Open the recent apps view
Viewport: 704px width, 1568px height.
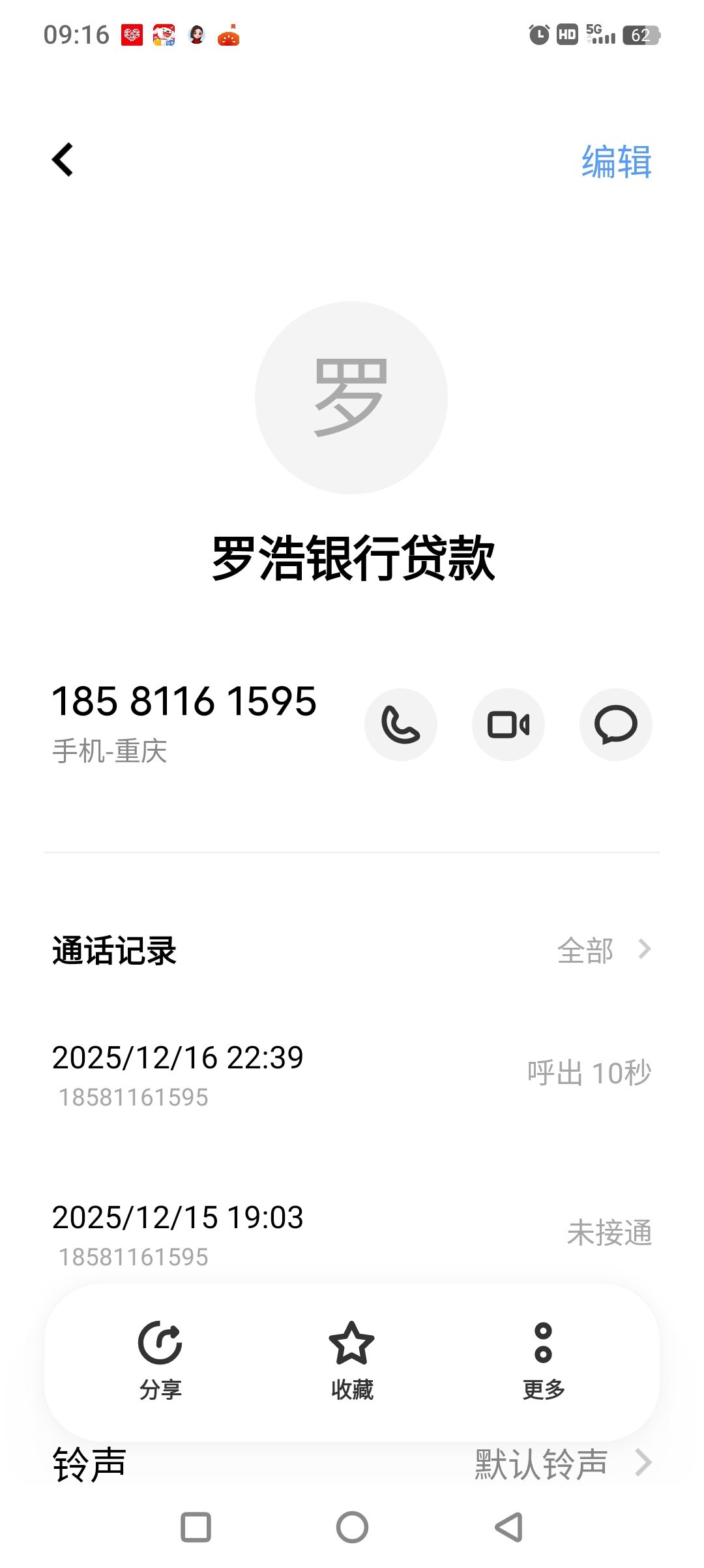196,1528
